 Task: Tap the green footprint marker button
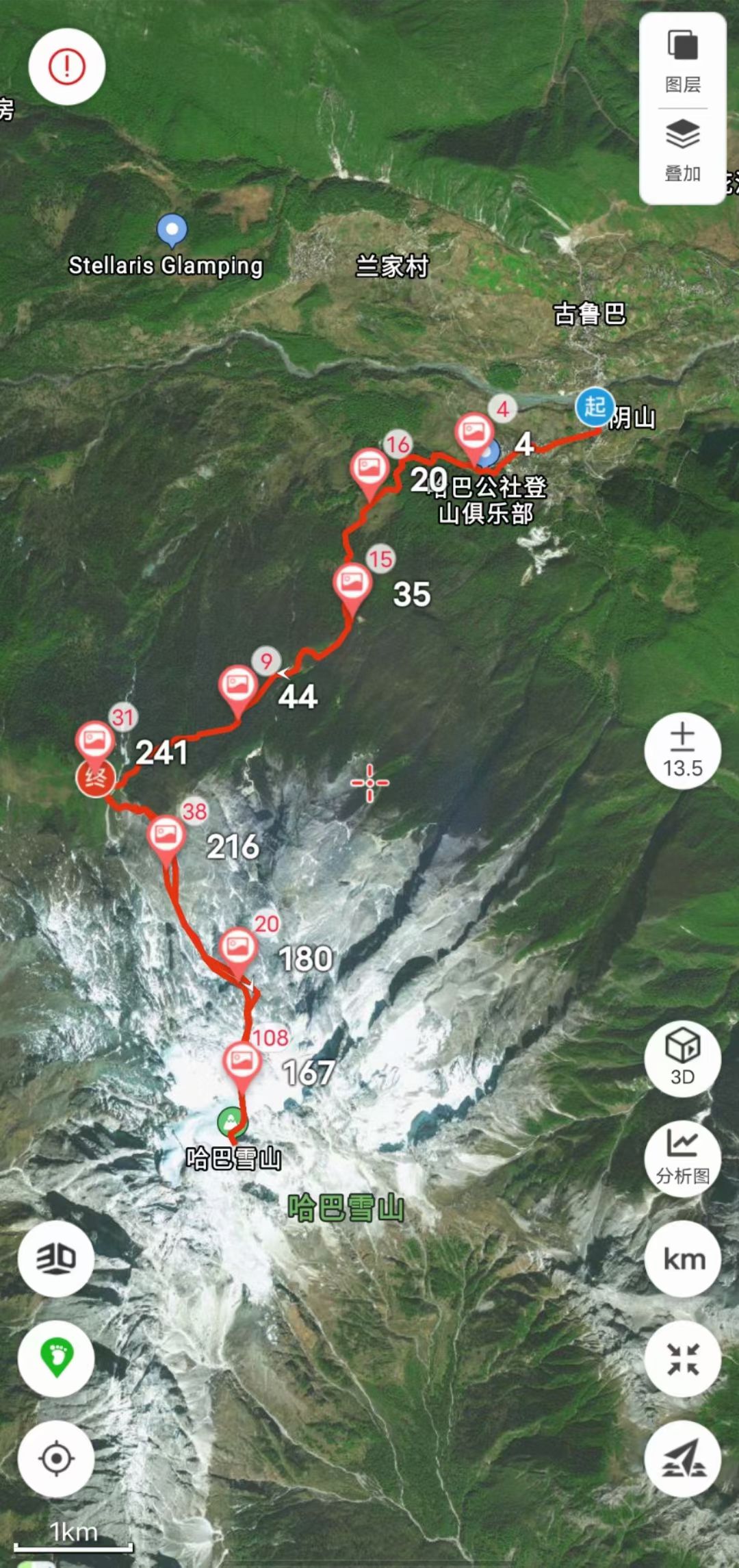click(56, 1359)
